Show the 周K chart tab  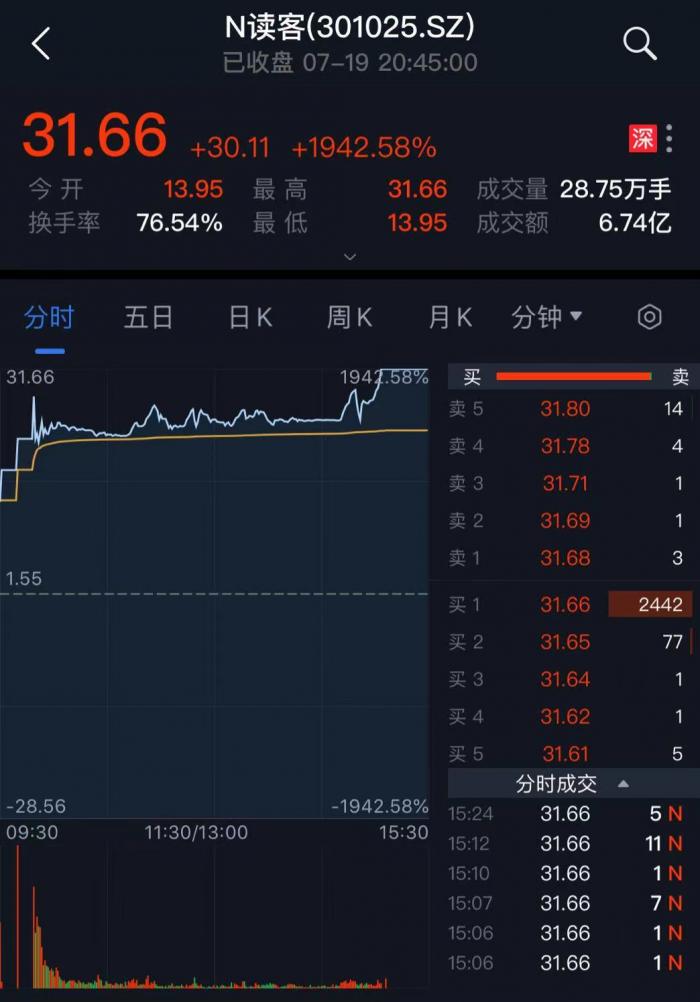point(349,318)
